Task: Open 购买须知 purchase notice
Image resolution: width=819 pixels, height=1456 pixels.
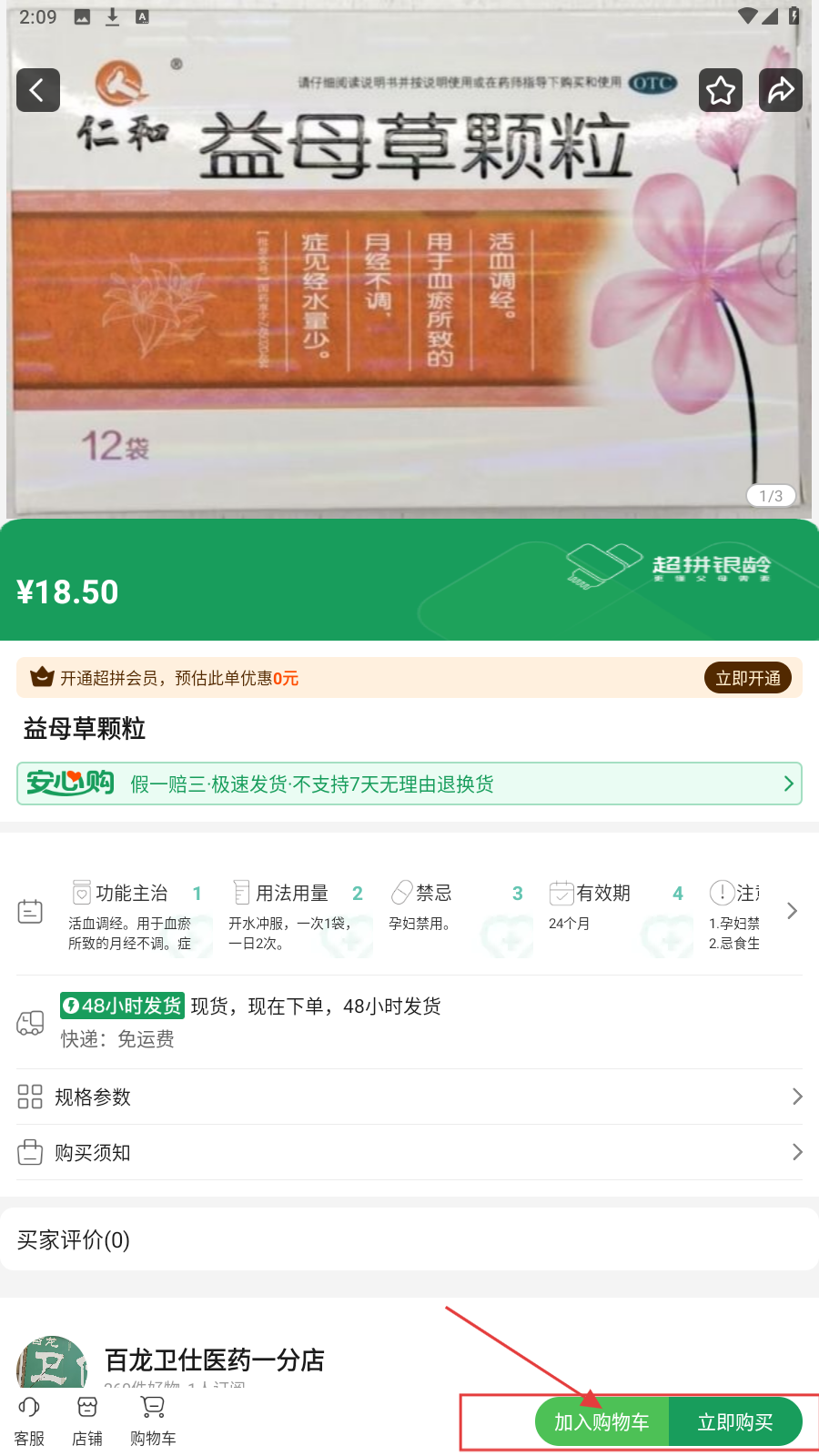Action: (409, 1152)
